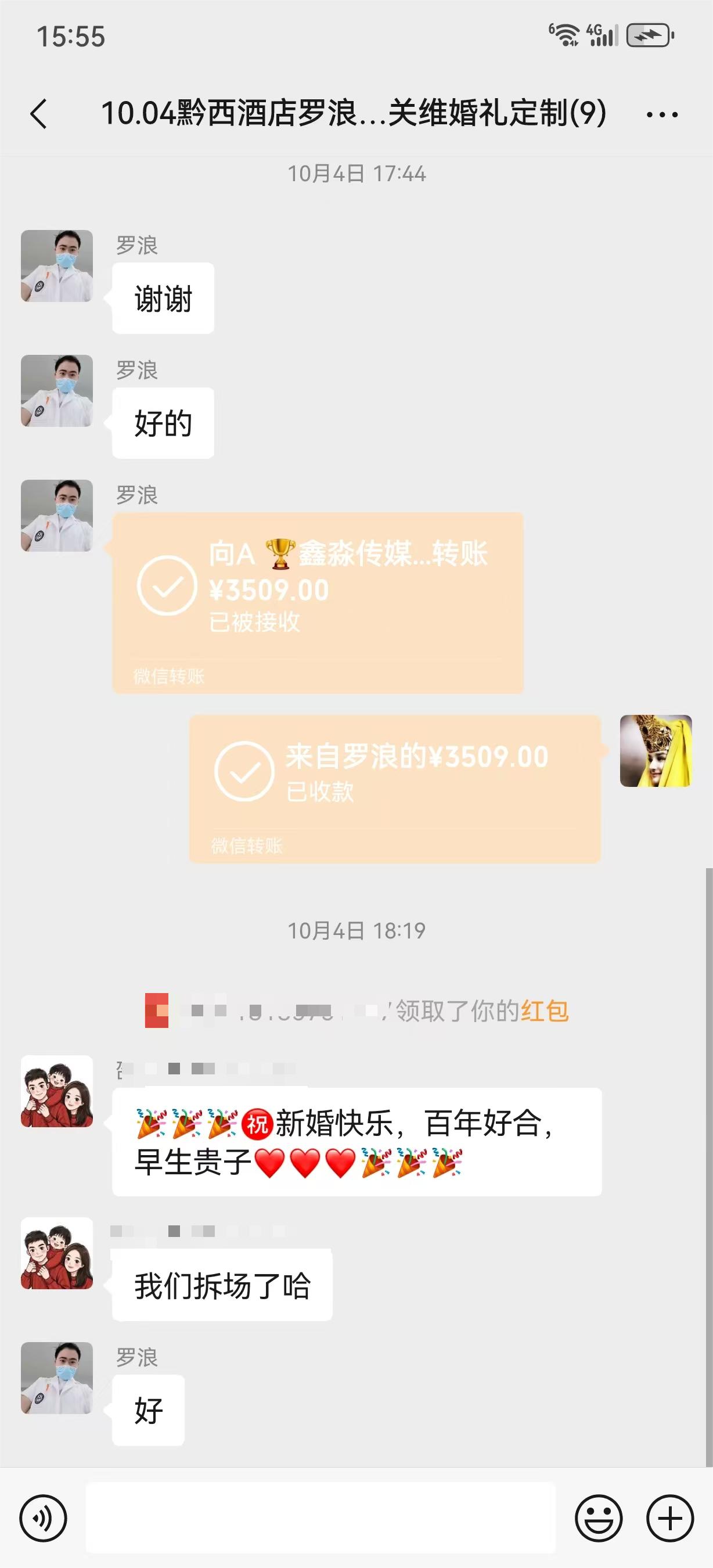Tap the voice input icon
The image size is (713, 1568).
coord(43,1518)
